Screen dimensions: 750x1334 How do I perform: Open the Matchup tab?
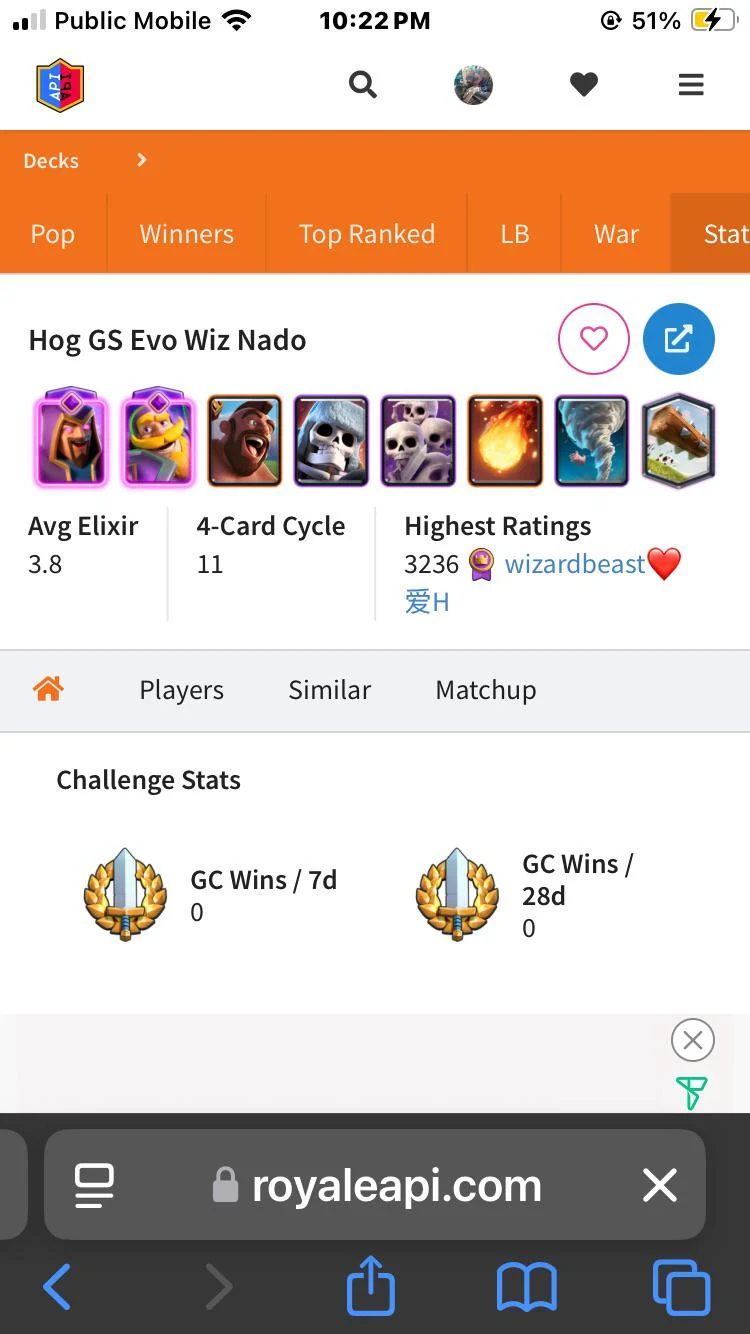485,689
